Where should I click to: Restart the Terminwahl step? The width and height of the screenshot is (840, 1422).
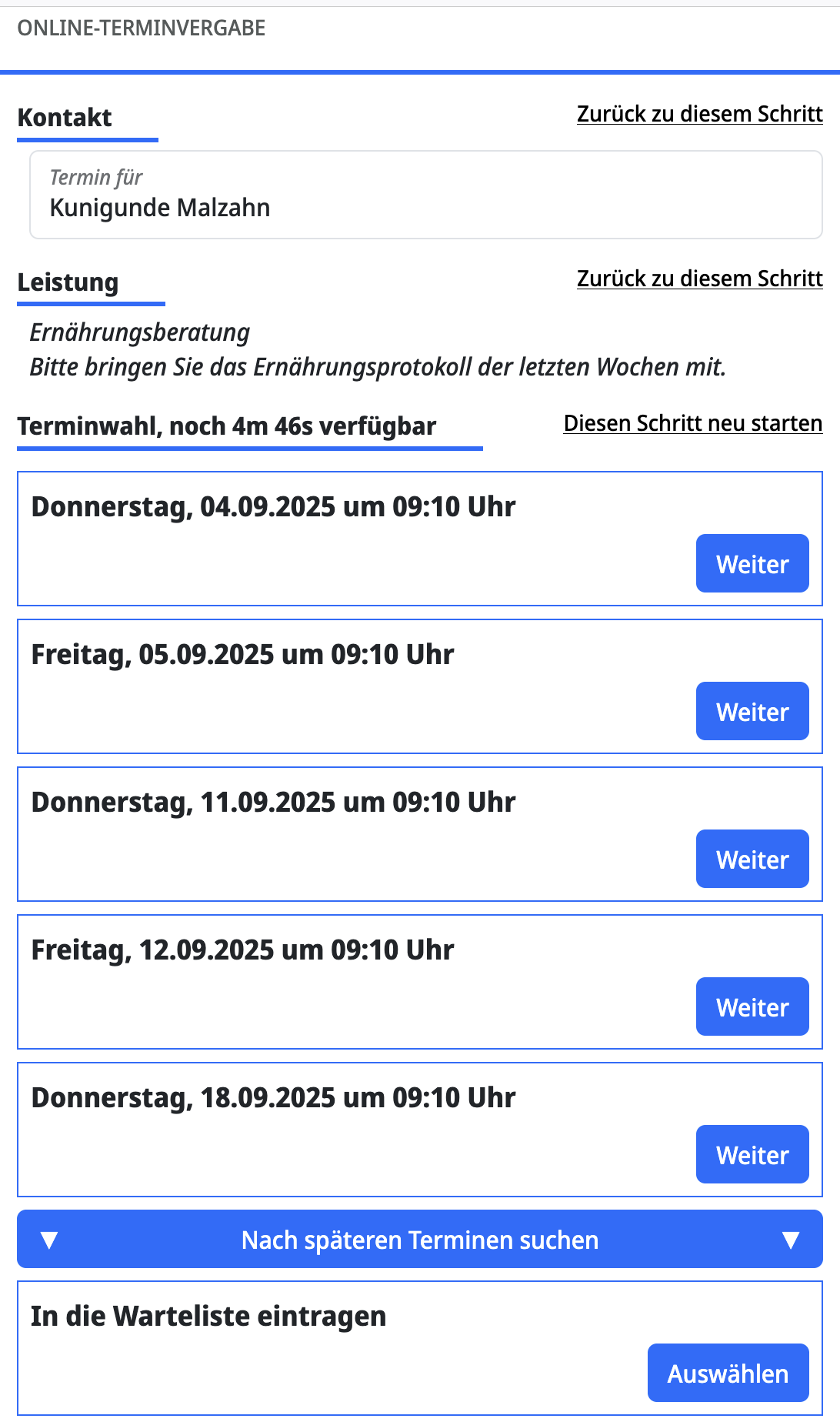click(692, 423)
